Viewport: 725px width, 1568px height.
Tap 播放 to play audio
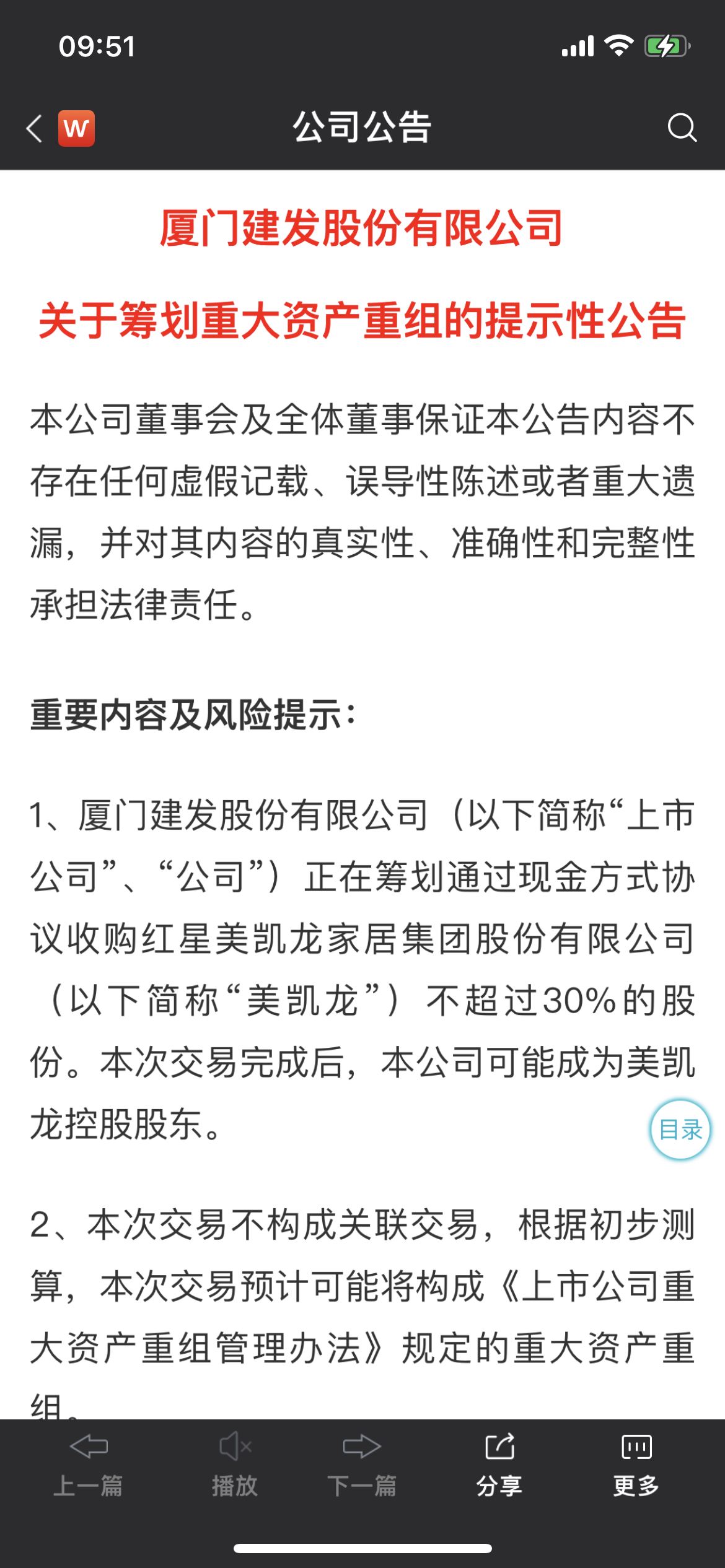pyautogui.click(x=235, y=1465)
